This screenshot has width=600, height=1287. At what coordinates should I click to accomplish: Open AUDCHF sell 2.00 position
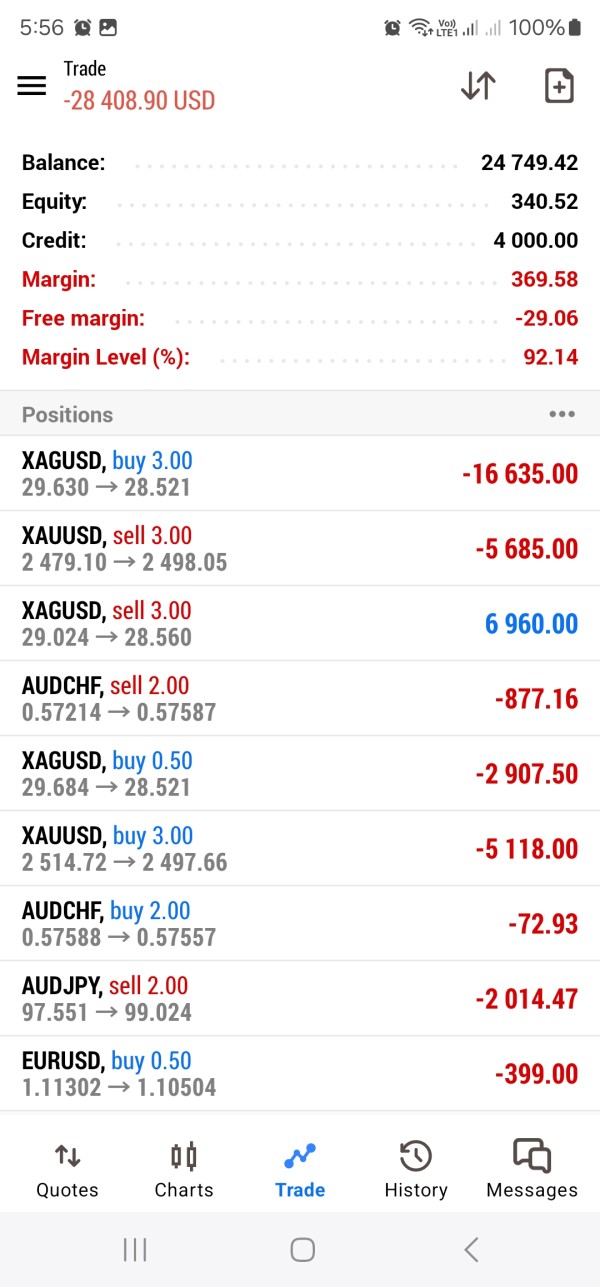tap(300, 699)
